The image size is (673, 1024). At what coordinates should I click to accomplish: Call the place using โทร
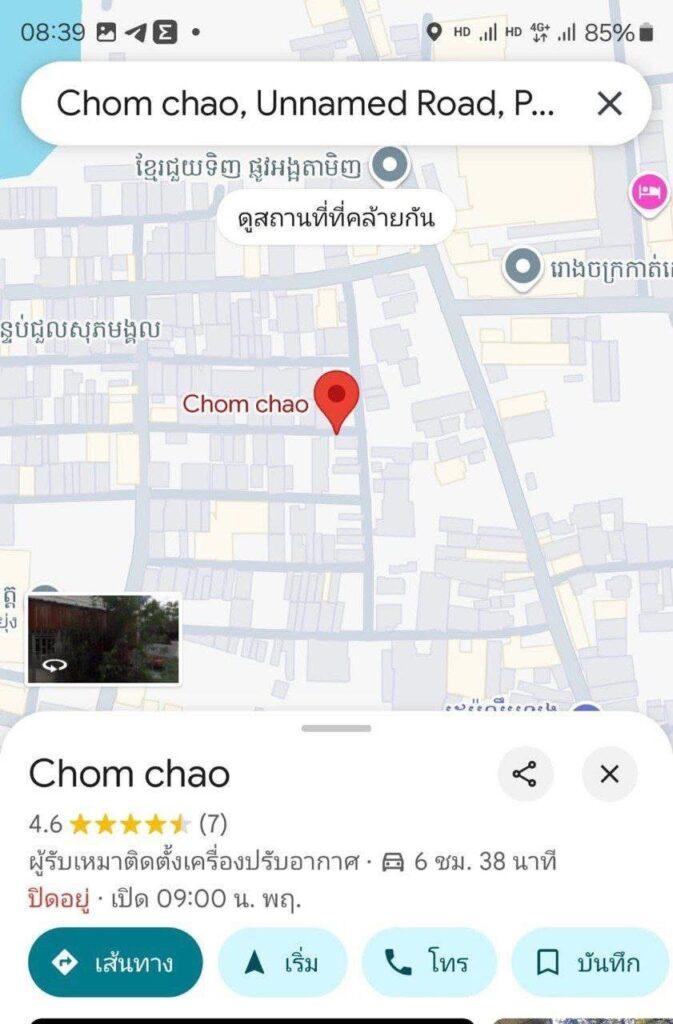[x=428, y=962]
